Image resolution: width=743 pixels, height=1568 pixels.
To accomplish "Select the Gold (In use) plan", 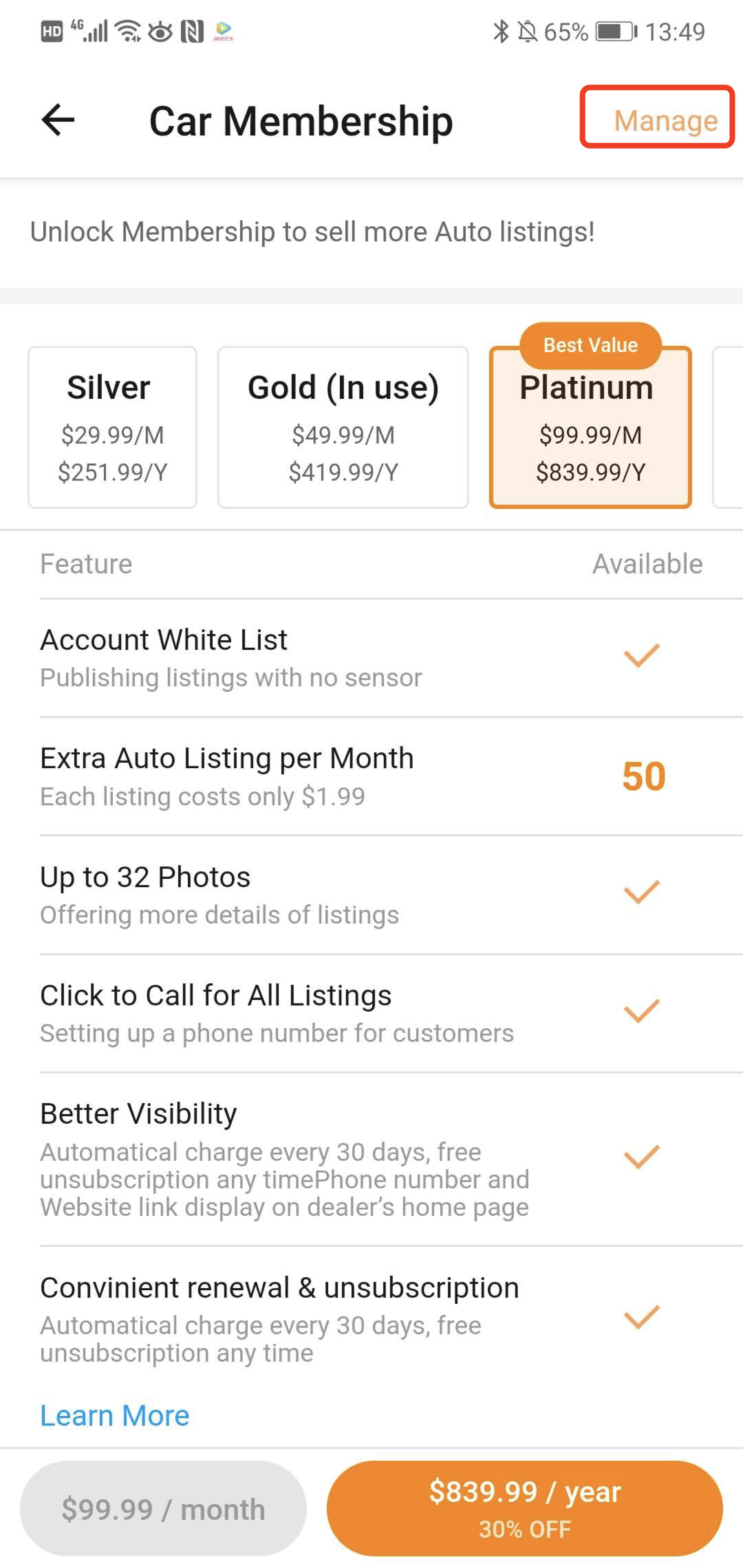I will click(x=343, y=427).
